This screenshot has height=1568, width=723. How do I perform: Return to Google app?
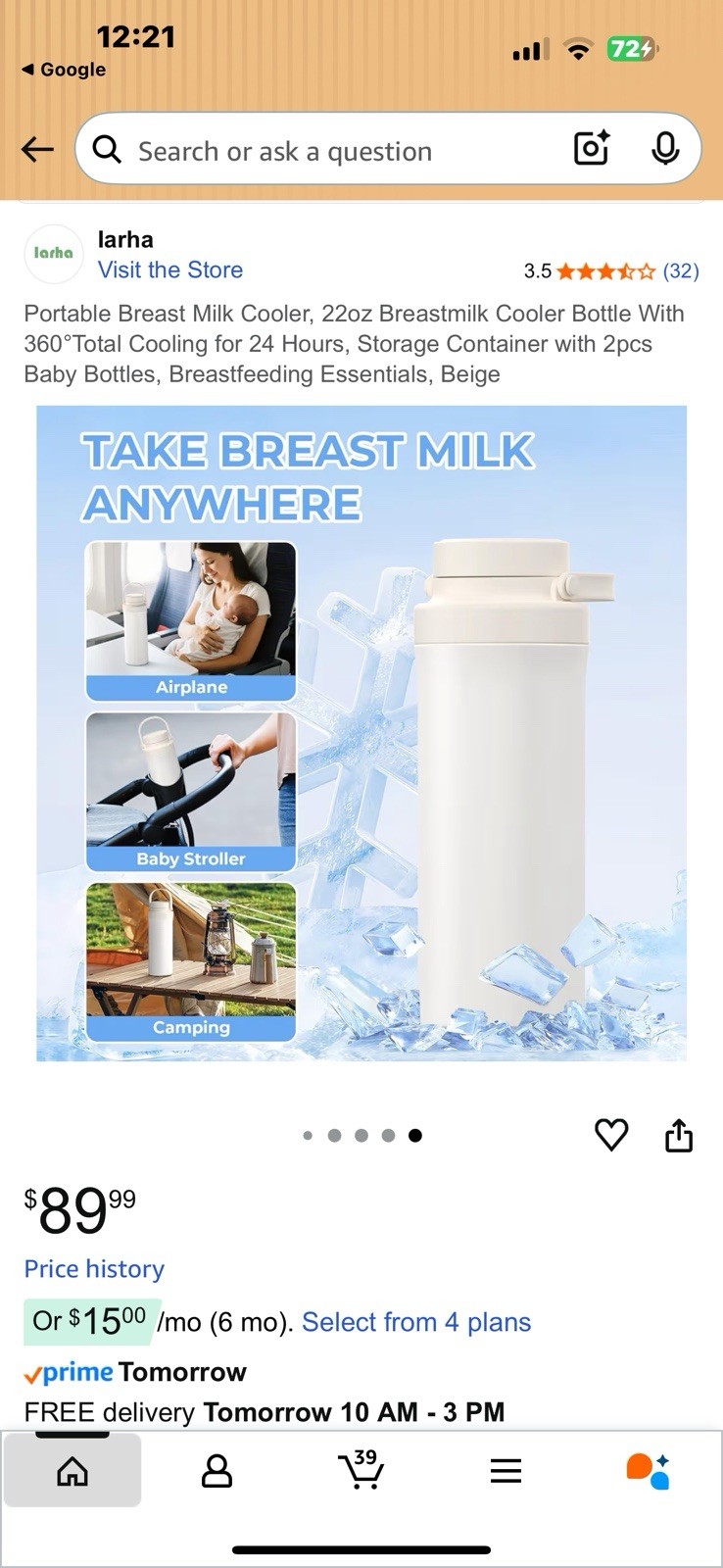coord(65,70)
